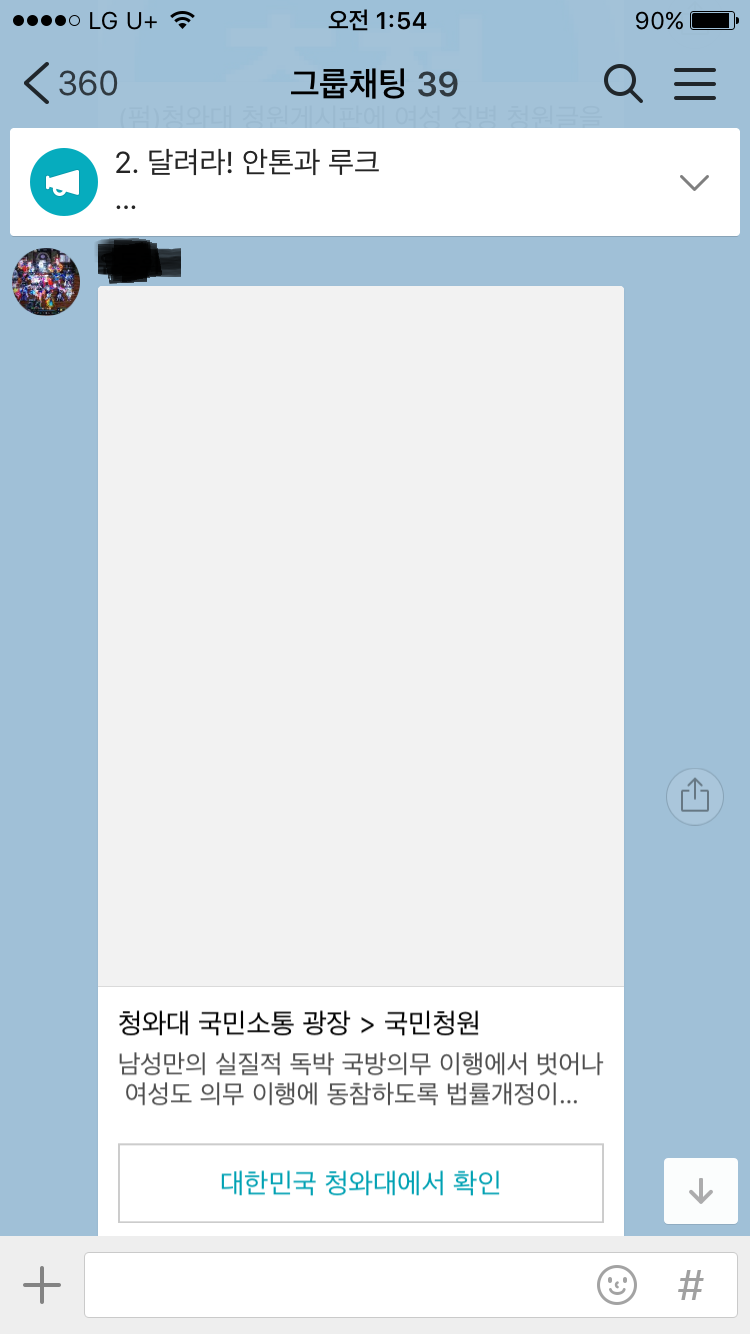Go back to the chat list
The height and width of the screenshot is (1334, 750).
[68, 84]
